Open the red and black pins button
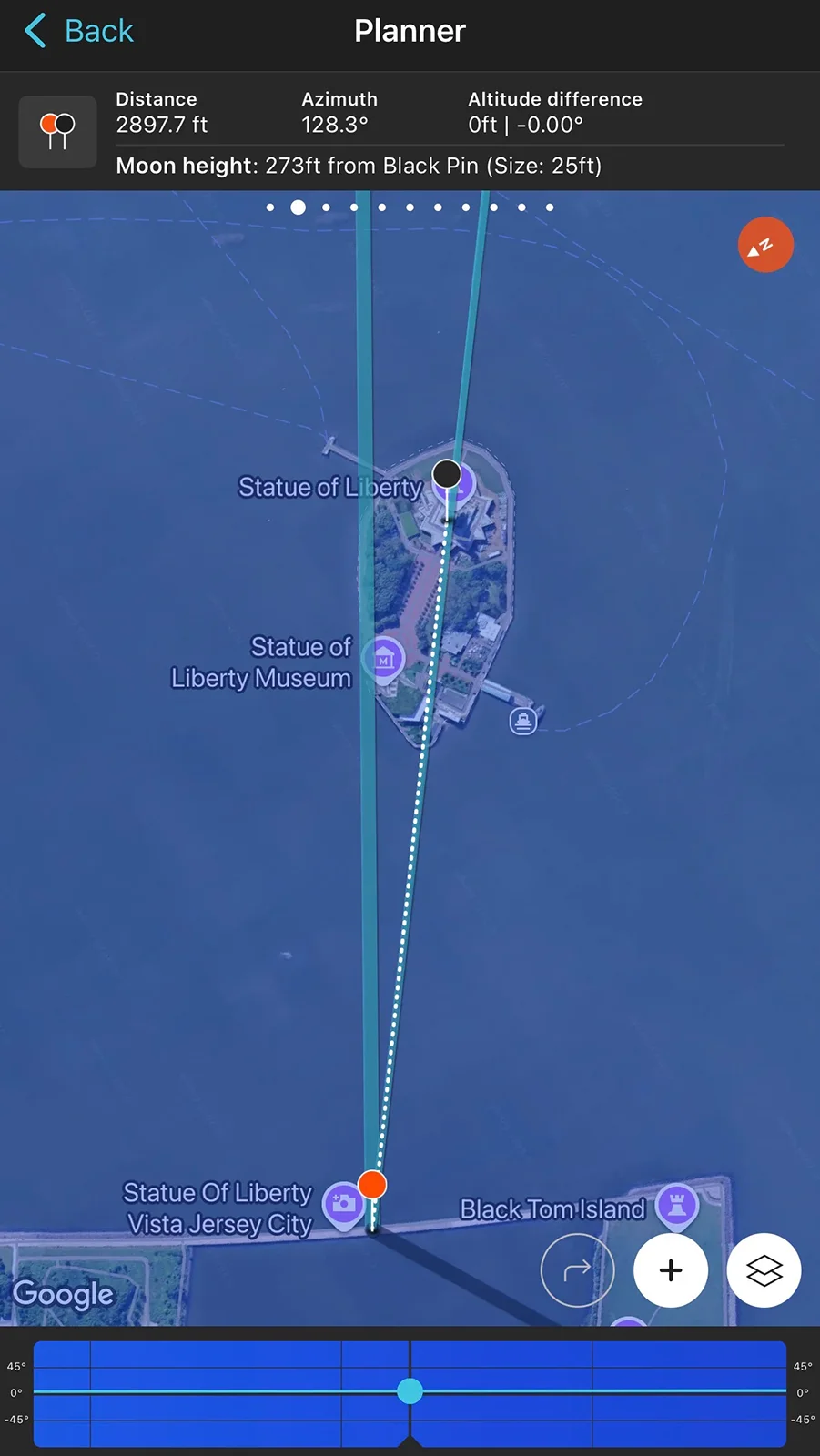 (x=58, y=131)
